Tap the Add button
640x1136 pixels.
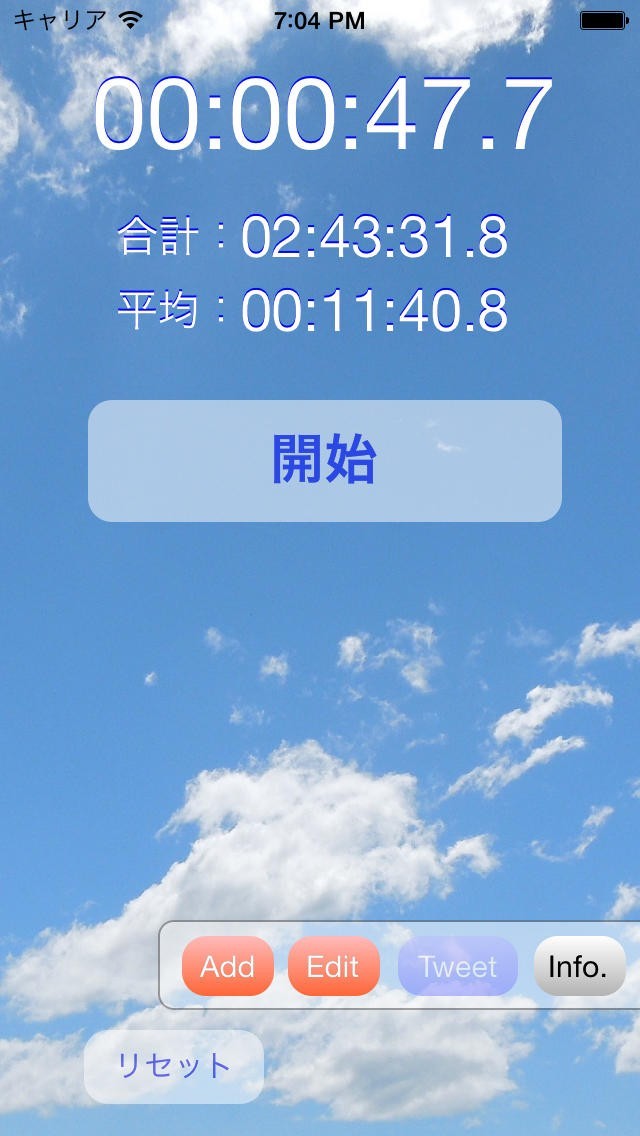[x=227, y=967]
